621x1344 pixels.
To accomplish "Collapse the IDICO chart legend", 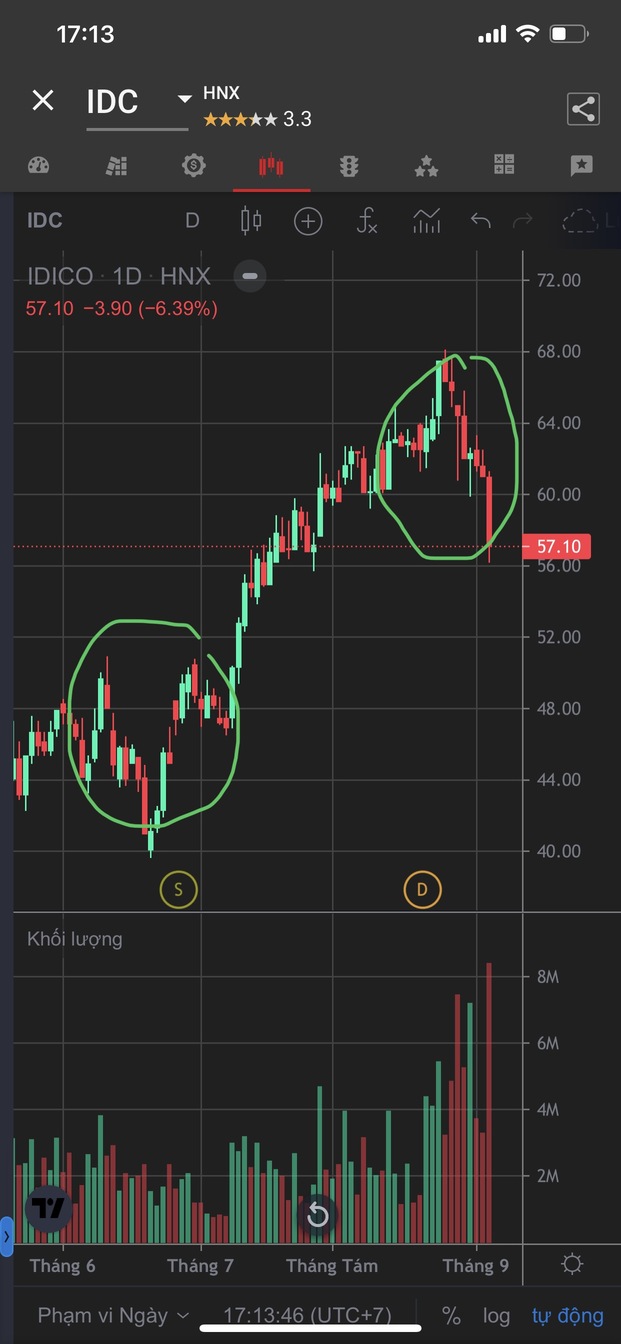I will (250, 276).
